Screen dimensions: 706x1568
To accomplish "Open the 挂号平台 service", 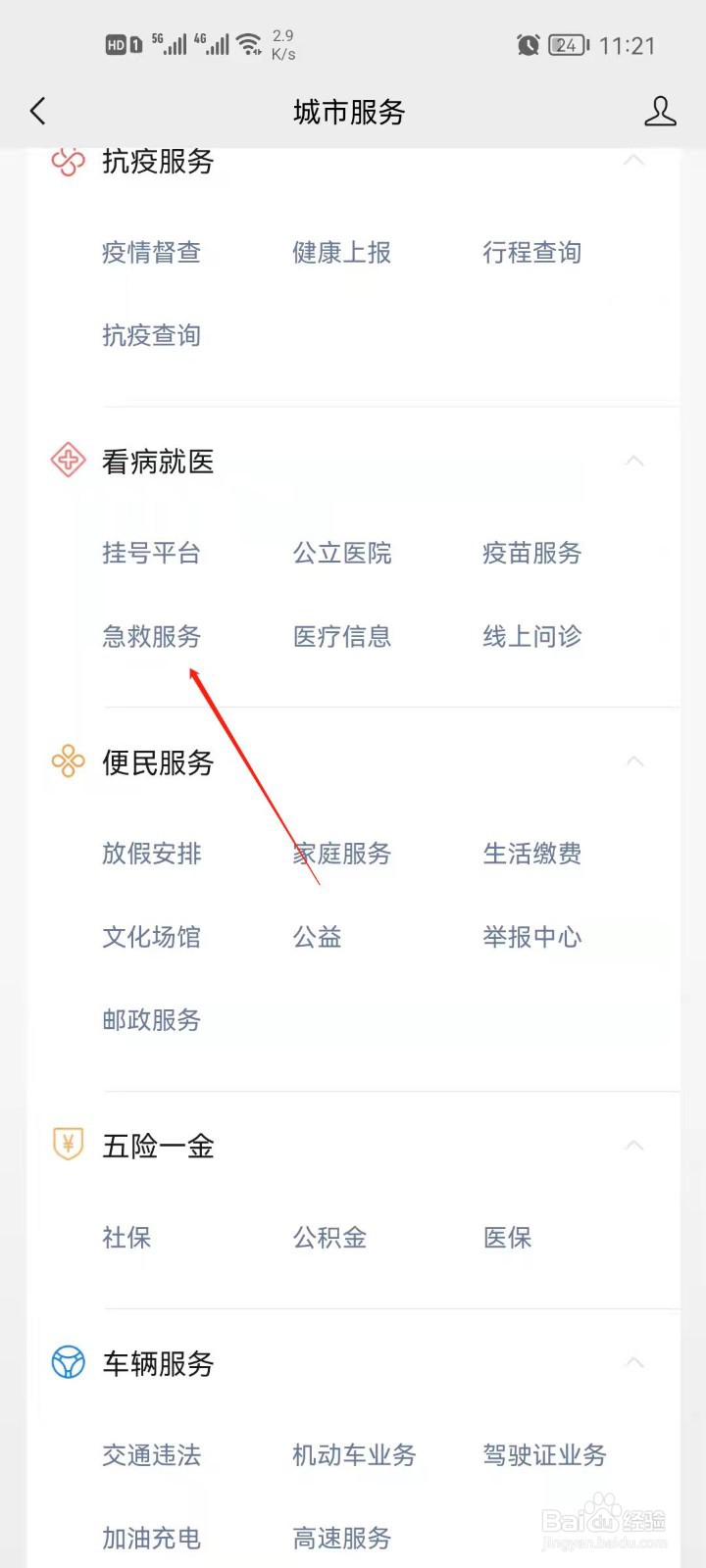I will pyautogui.click(x=152, y=553).
